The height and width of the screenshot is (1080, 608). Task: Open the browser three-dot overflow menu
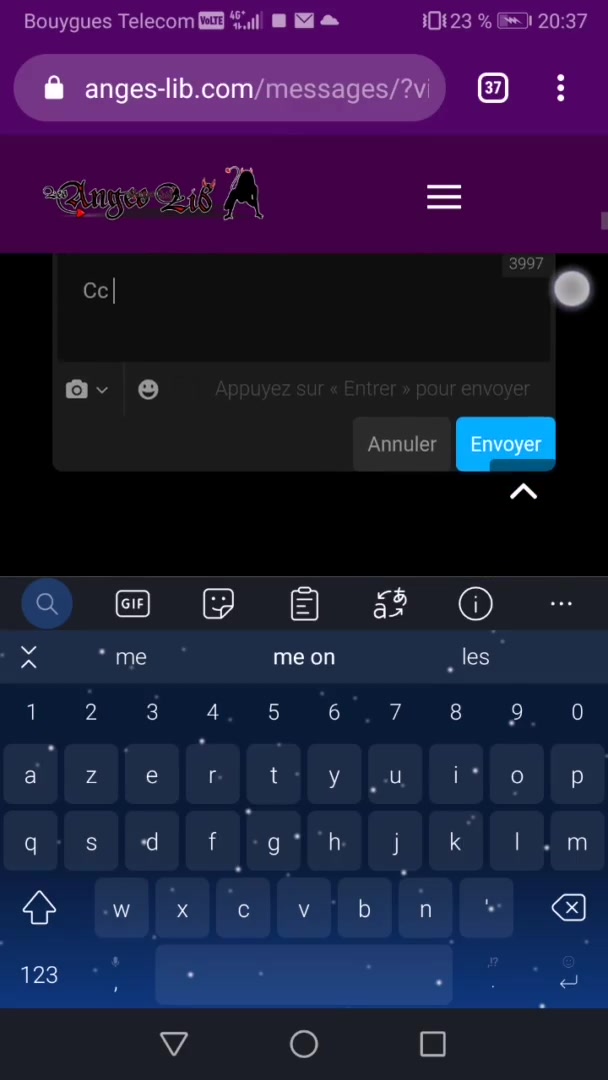point(561,88)
